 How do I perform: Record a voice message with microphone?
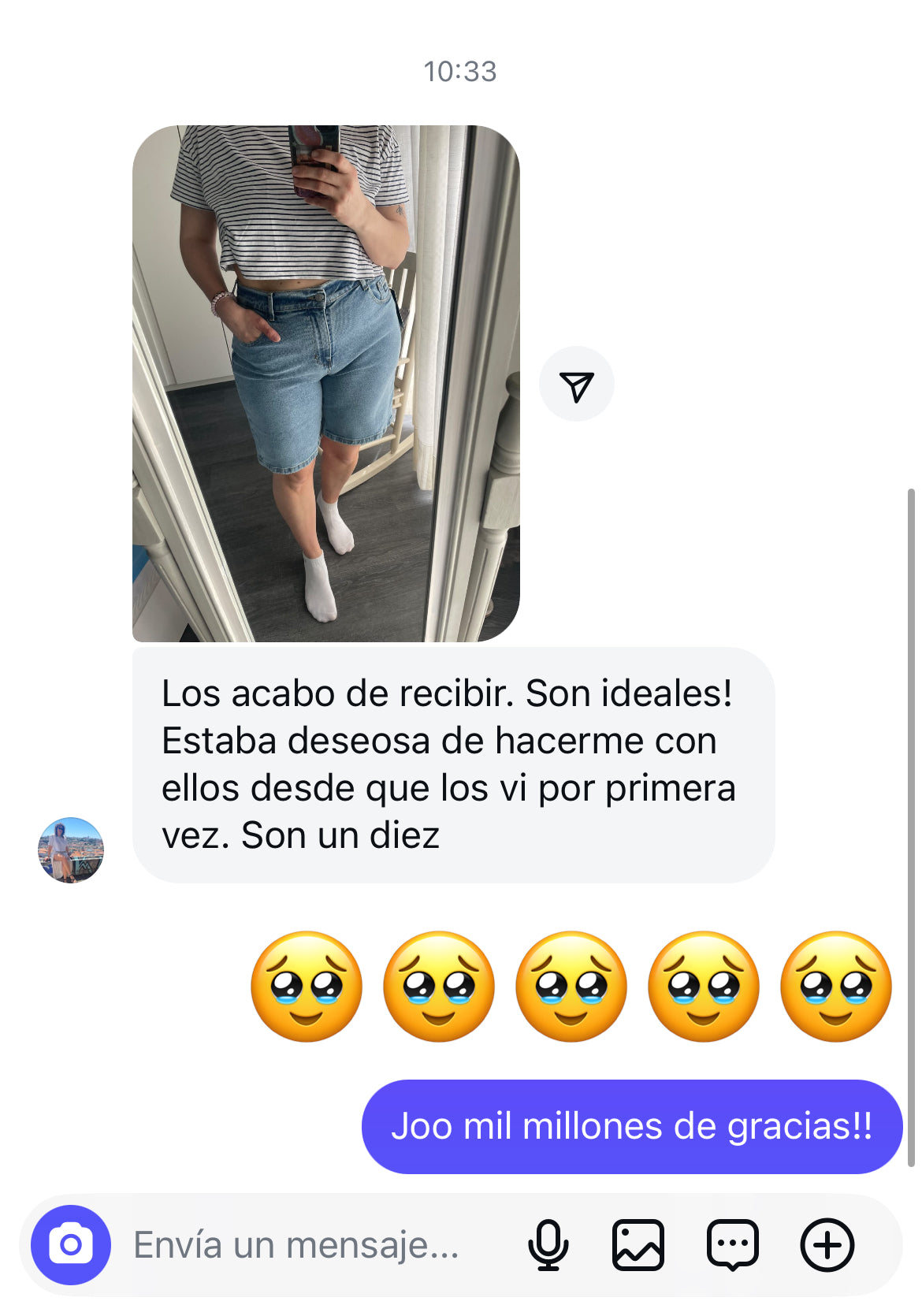tap(548, 1245)
